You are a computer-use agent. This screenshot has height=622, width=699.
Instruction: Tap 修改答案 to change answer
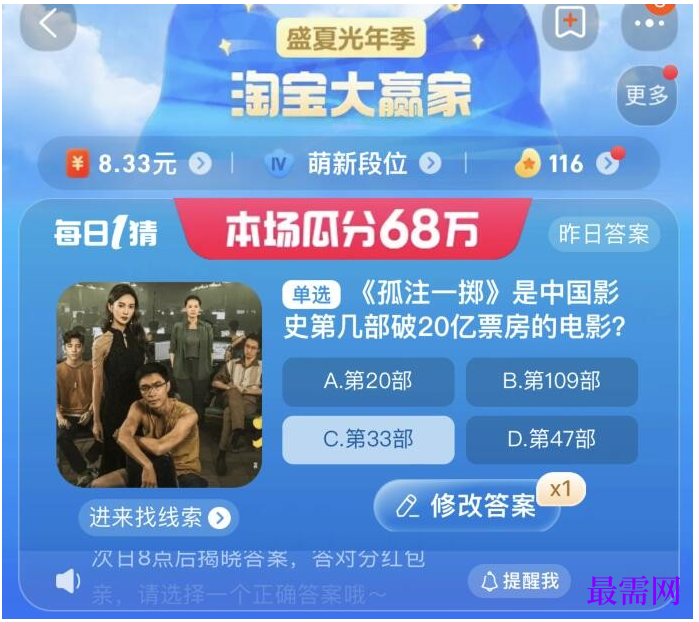click(x=467, y=506)
